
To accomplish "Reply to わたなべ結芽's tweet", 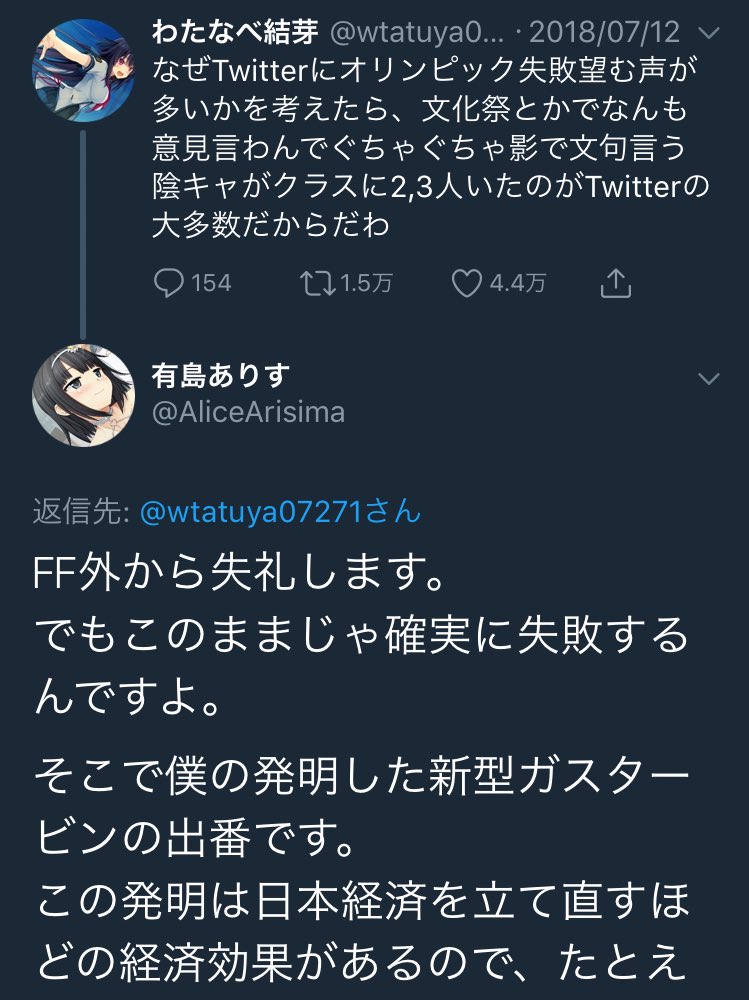I will pos(169,283).
